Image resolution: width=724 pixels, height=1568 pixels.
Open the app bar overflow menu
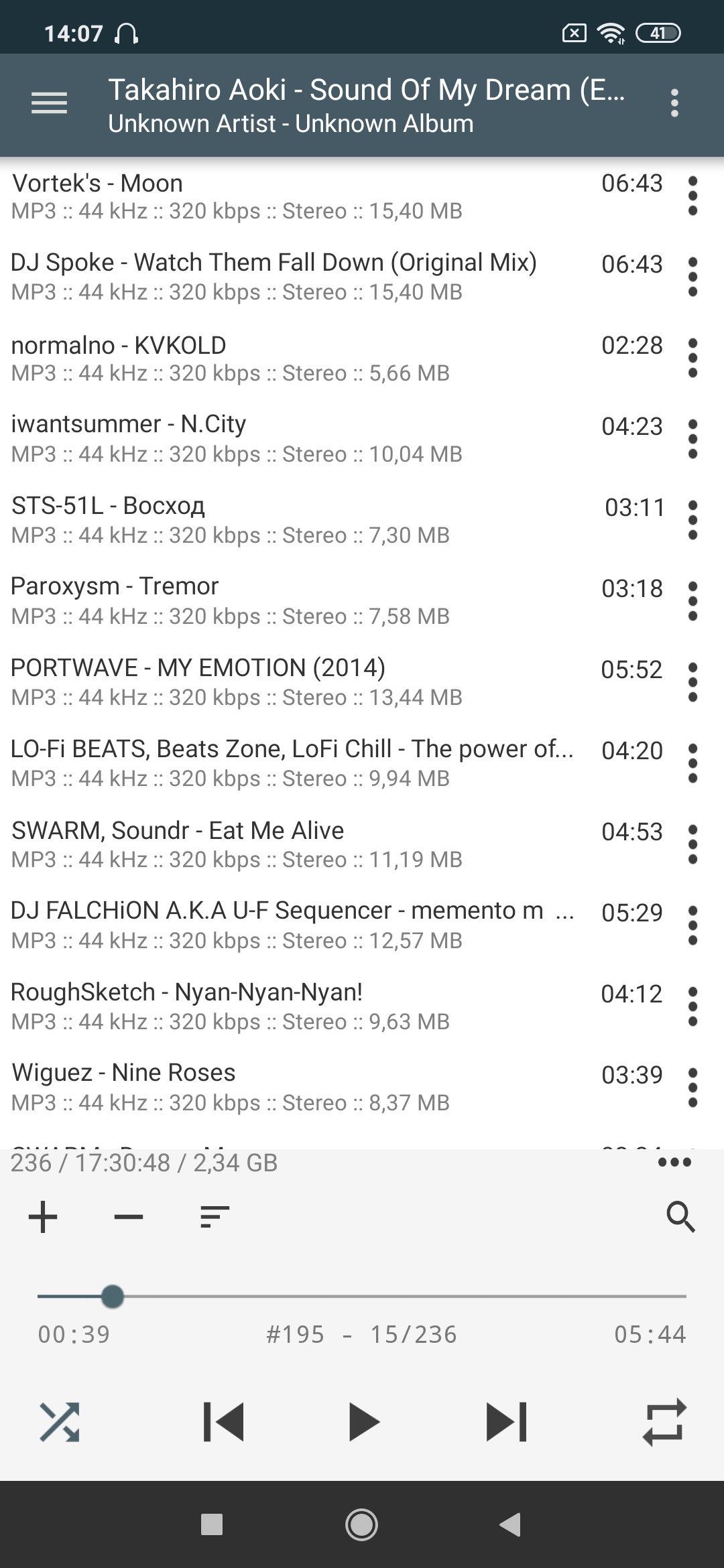click(x=674, y=103)
